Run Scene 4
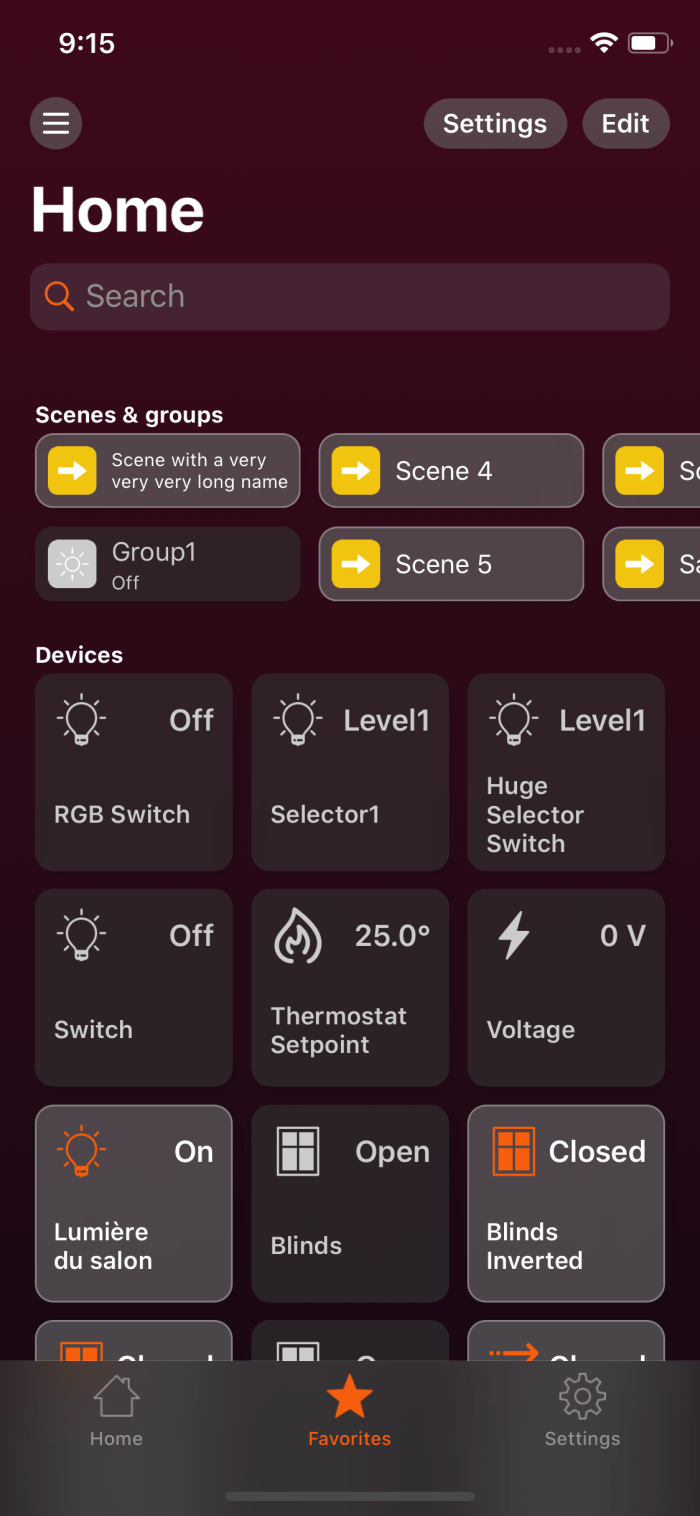This screenshot has width=700, height=1516. point(451,471)
